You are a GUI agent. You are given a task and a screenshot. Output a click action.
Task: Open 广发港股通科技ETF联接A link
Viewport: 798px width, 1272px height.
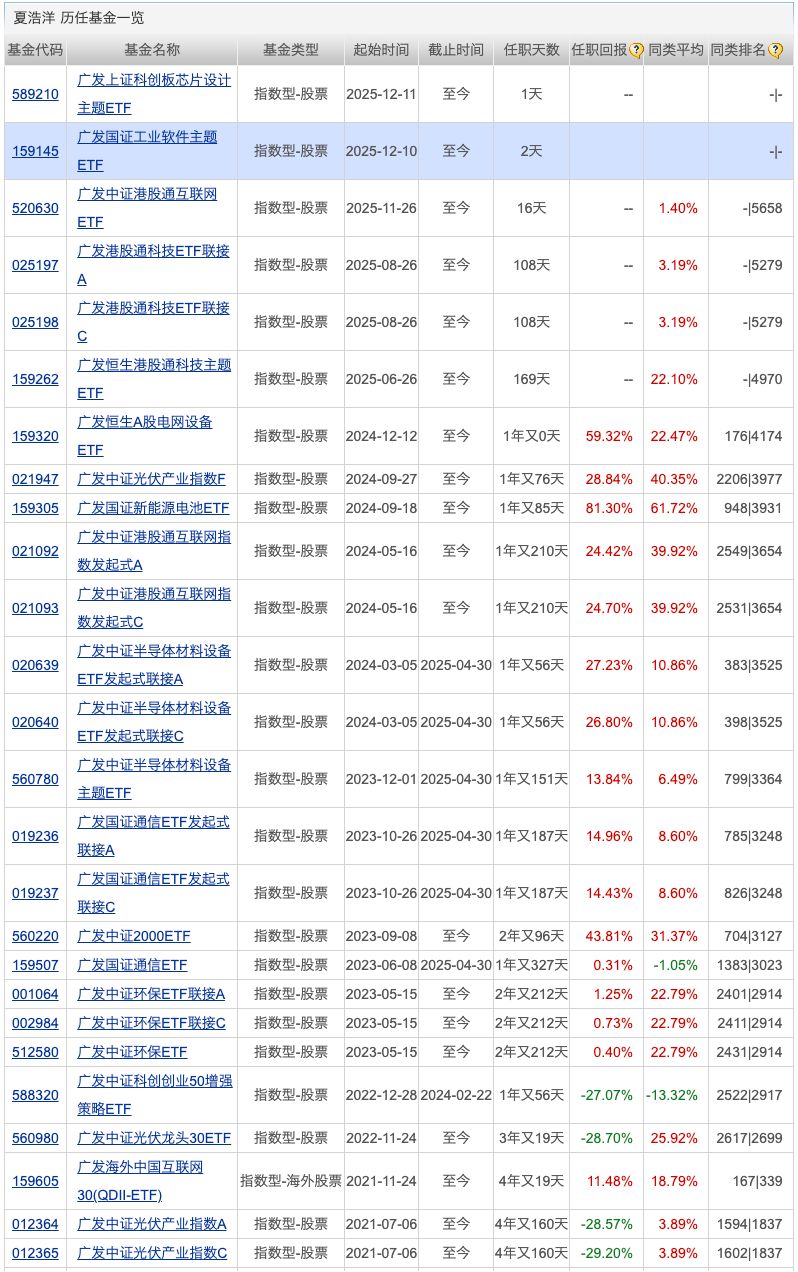(153, 251)
